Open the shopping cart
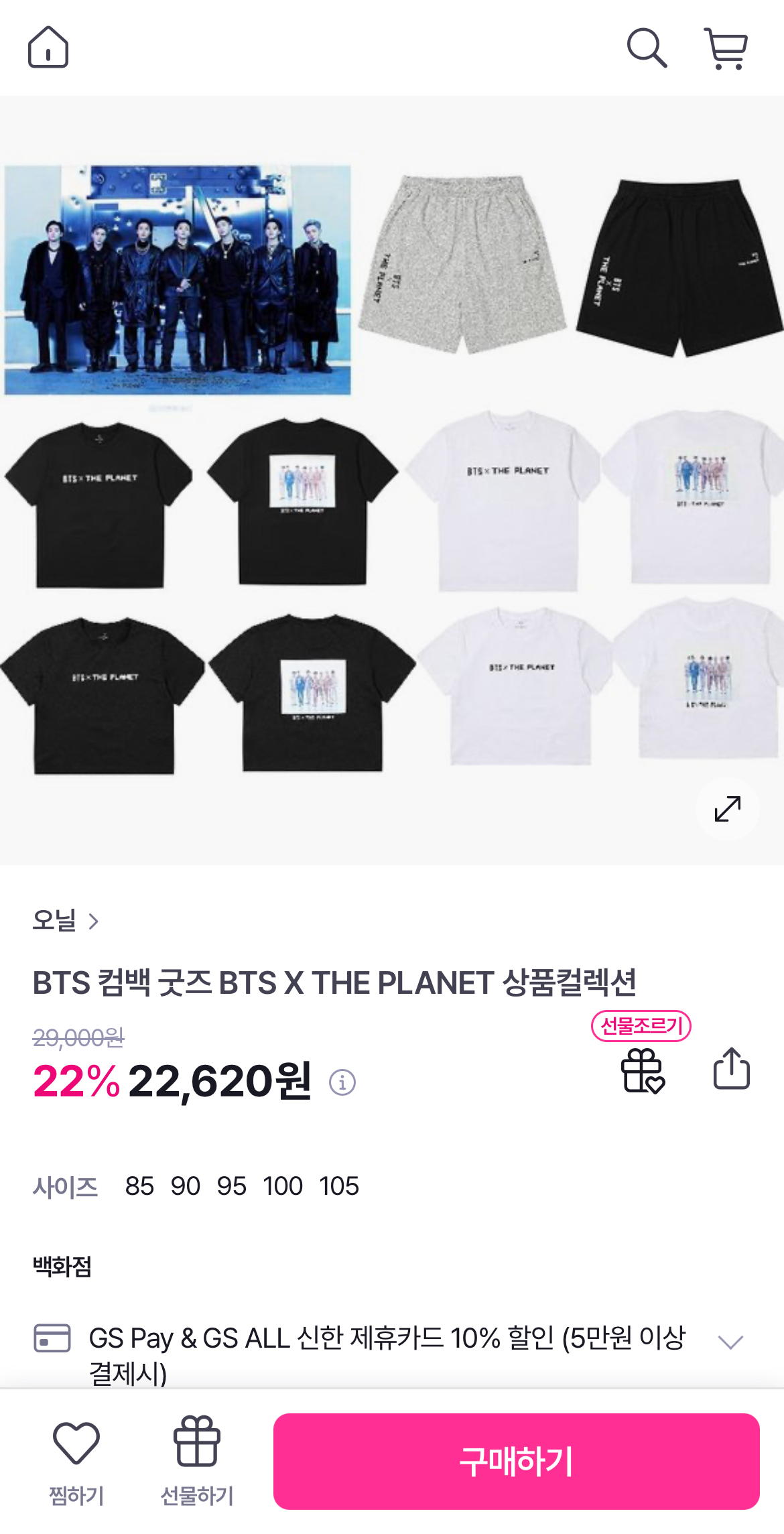This screenshot has width=784, height=1534. (x=726, y=48)
